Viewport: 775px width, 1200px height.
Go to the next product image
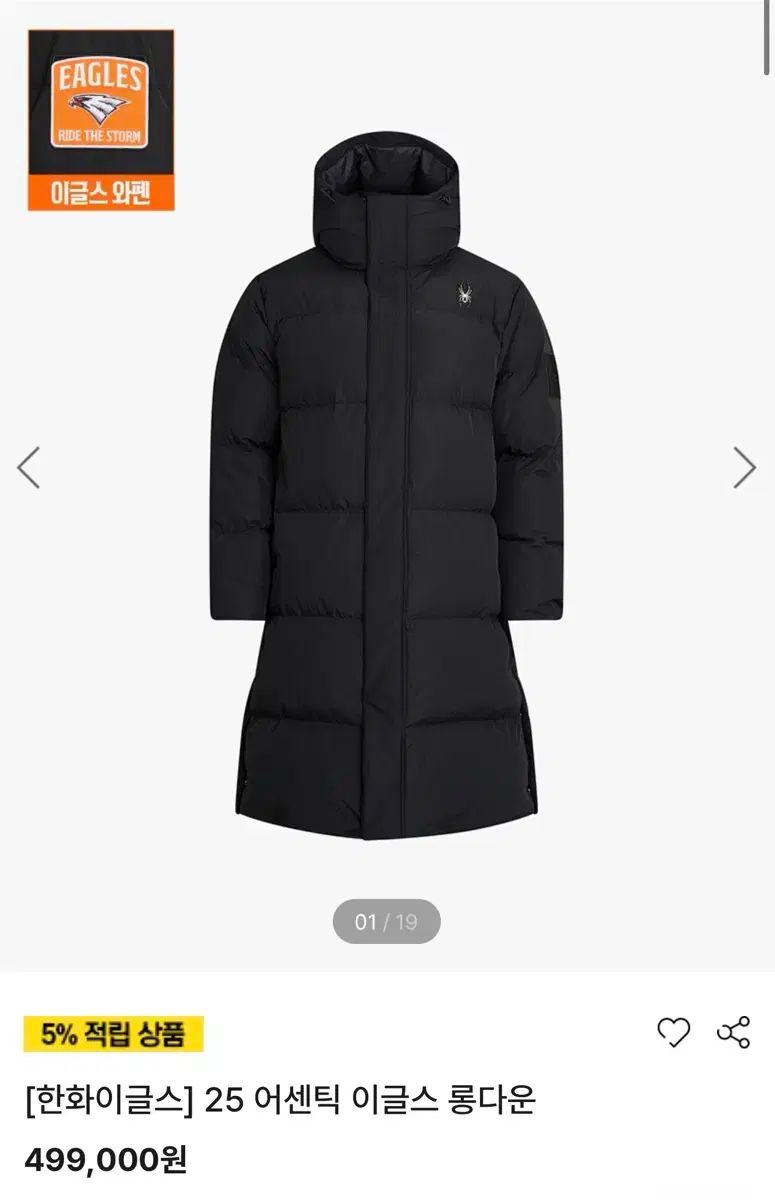[744, 467]
